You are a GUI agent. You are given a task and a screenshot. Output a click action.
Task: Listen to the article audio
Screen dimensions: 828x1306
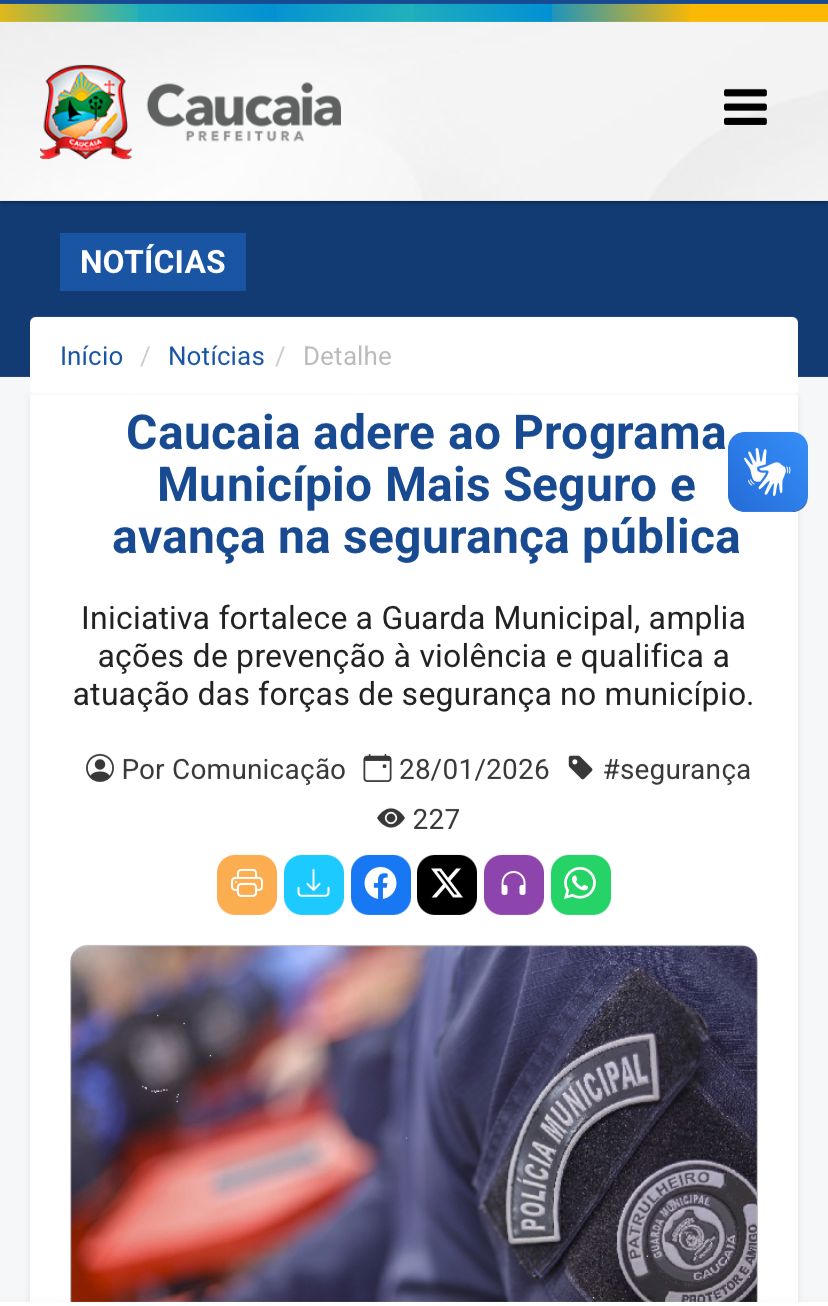(x=514, y=885)
